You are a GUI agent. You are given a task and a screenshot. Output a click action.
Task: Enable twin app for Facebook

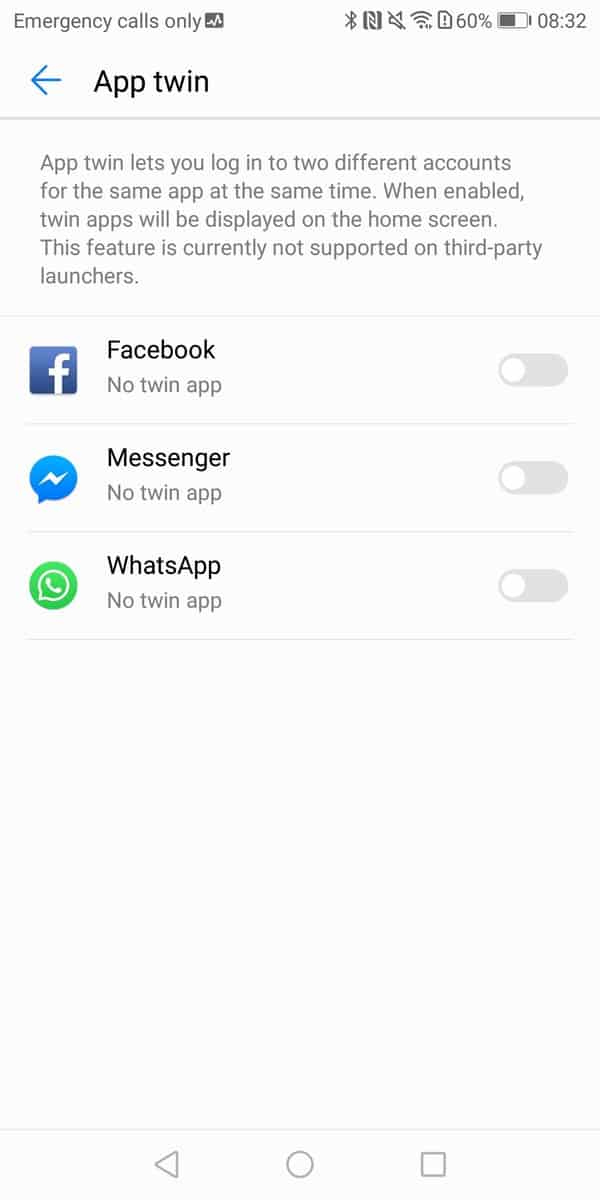click(x=532, y=370)
